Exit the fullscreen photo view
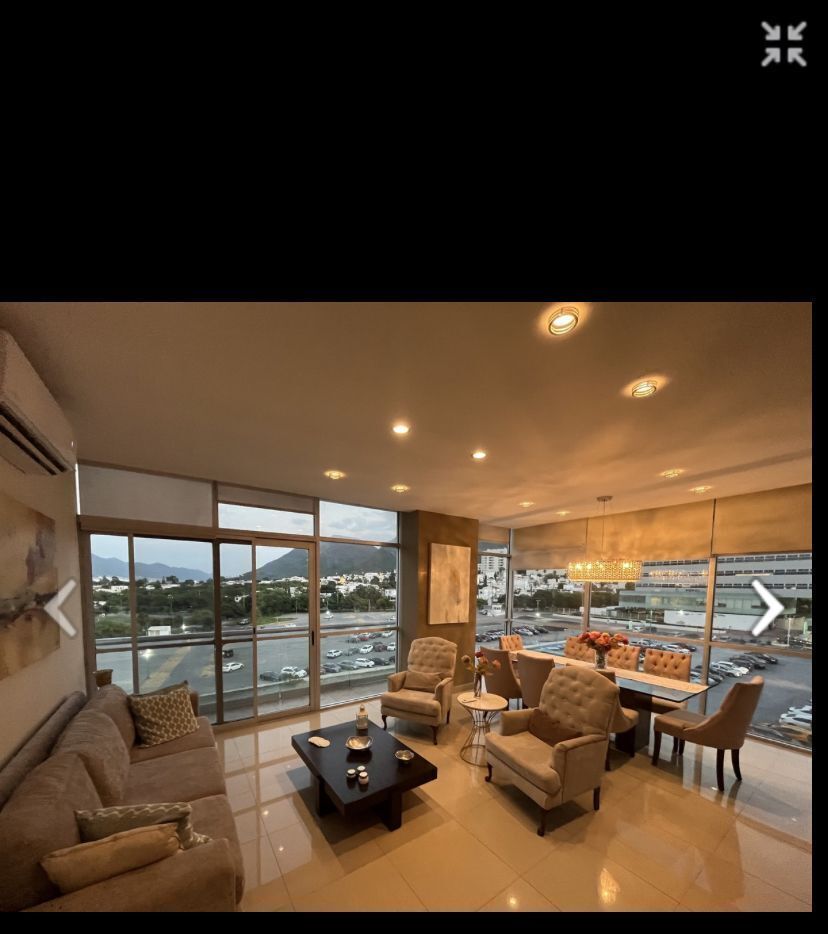The height and width of the screenshot is (934, 828). pos(783,44)
